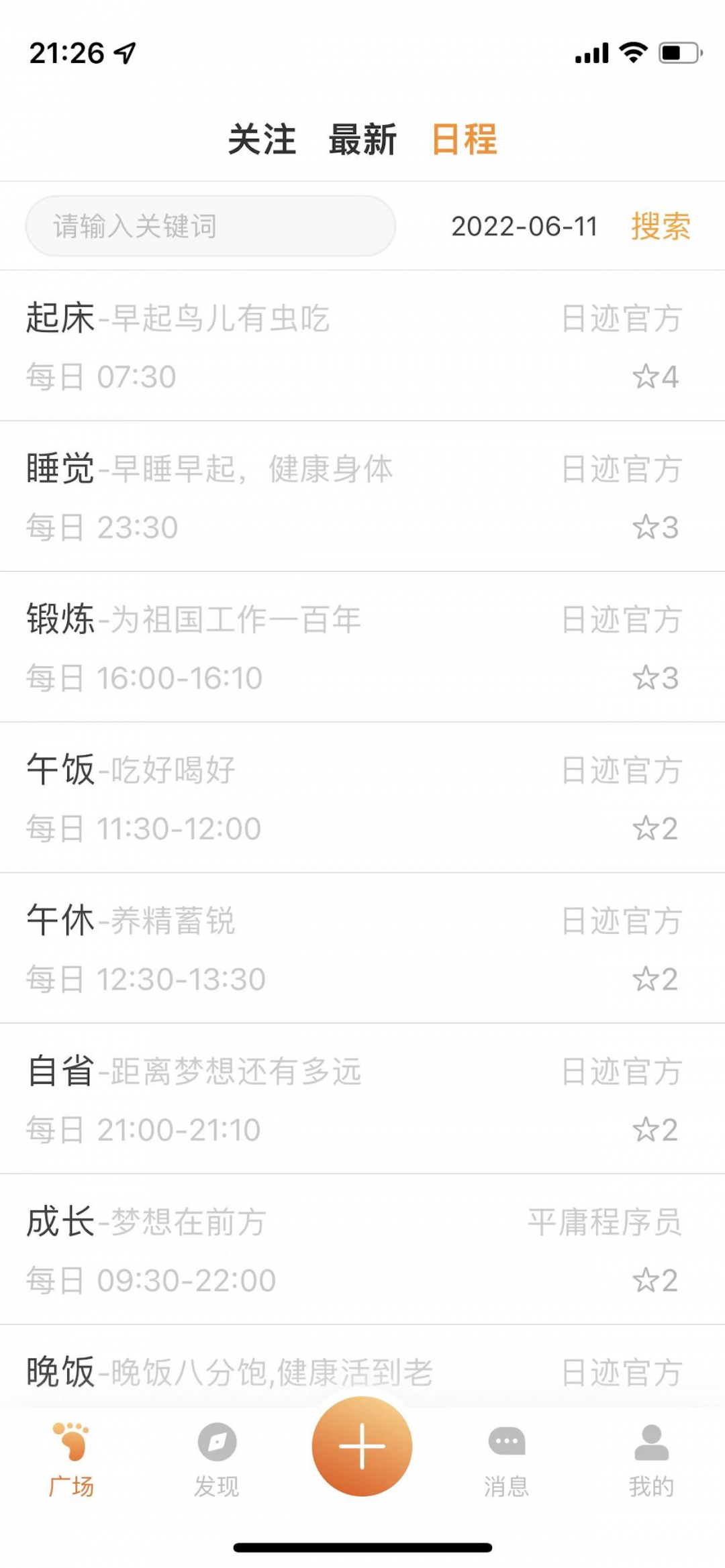Image resolution: width=725 pixels, height=1568 pixels.
Task: Switch to the 发现 tab
Action: 217,1459
